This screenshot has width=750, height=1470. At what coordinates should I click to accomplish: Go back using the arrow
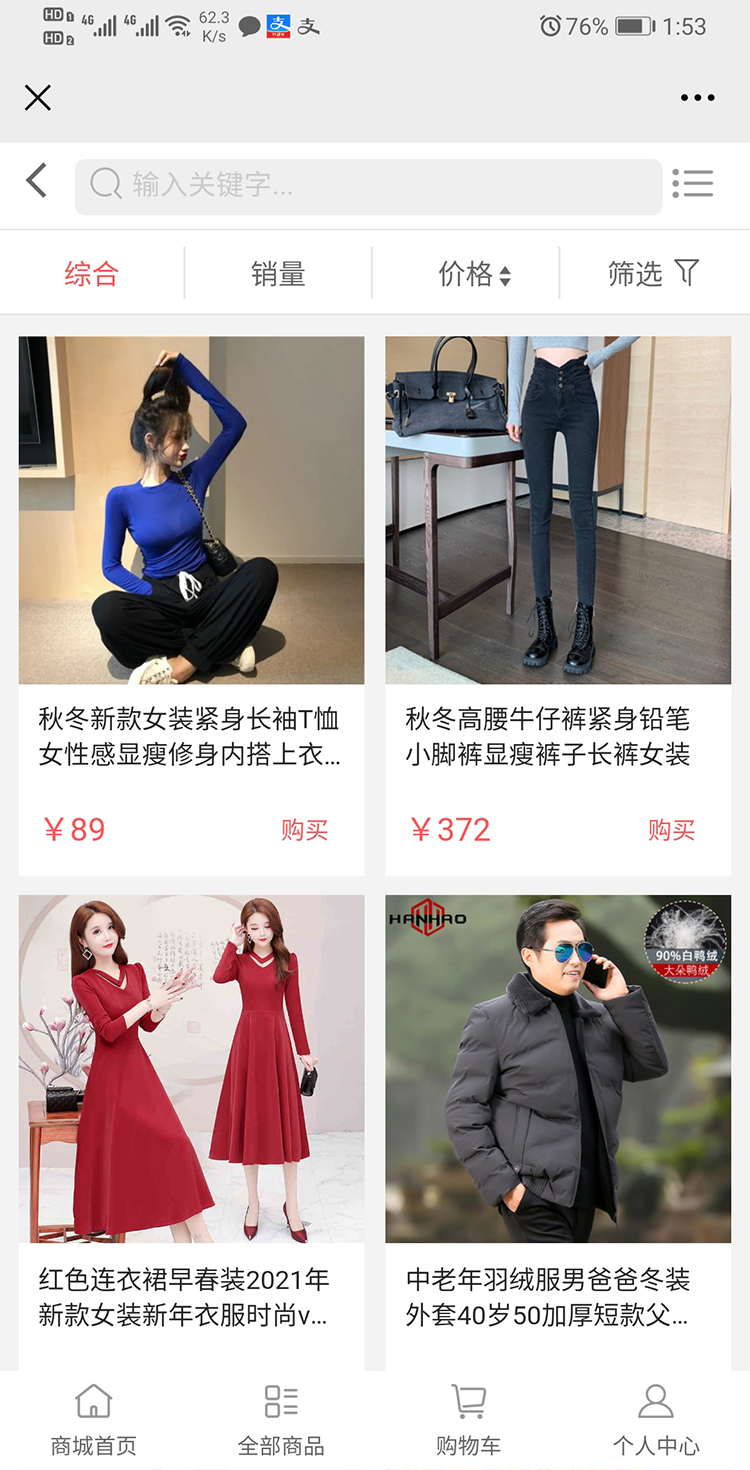[37, 182]
